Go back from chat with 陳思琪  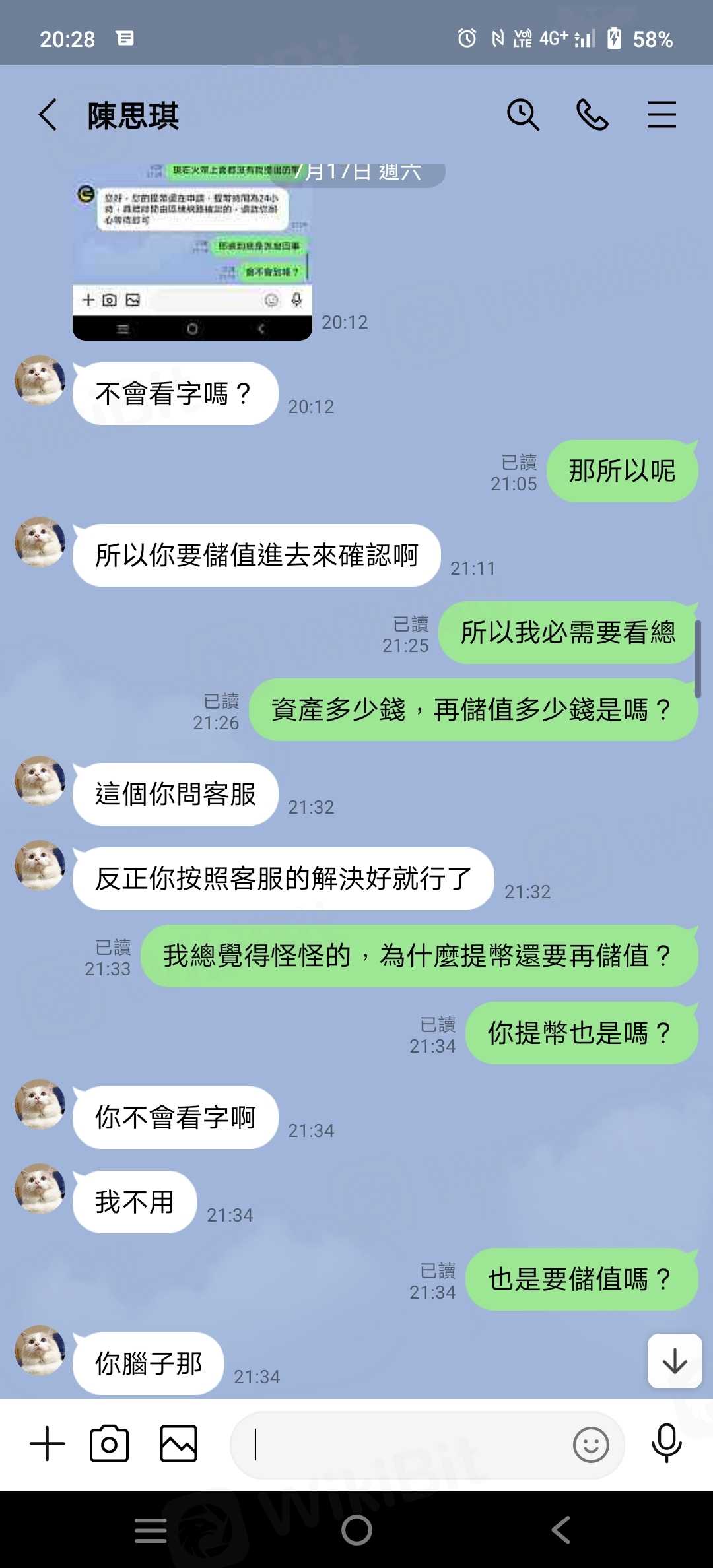point(48,115)
